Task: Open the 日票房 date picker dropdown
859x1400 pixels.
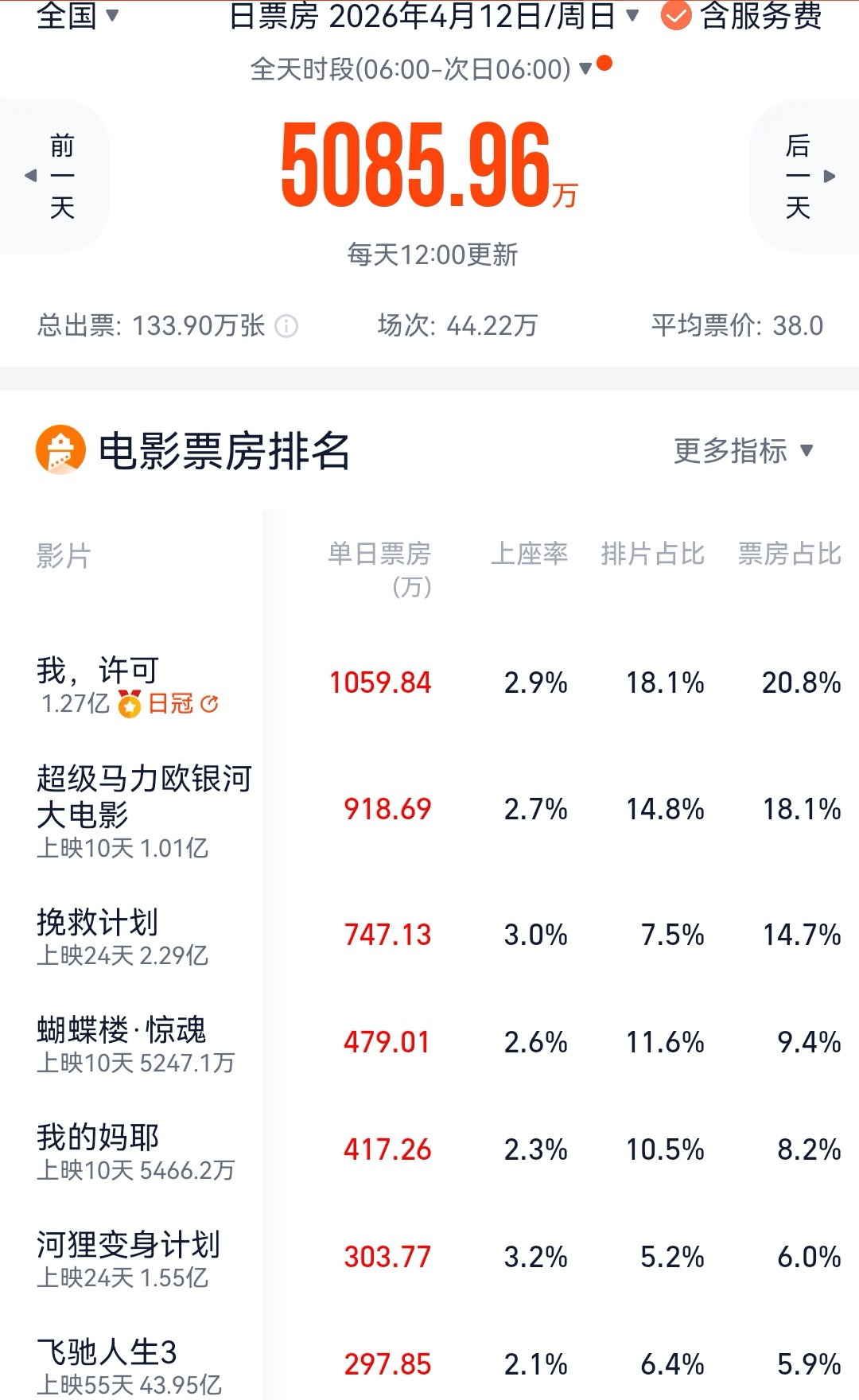Action: point(433,16)
